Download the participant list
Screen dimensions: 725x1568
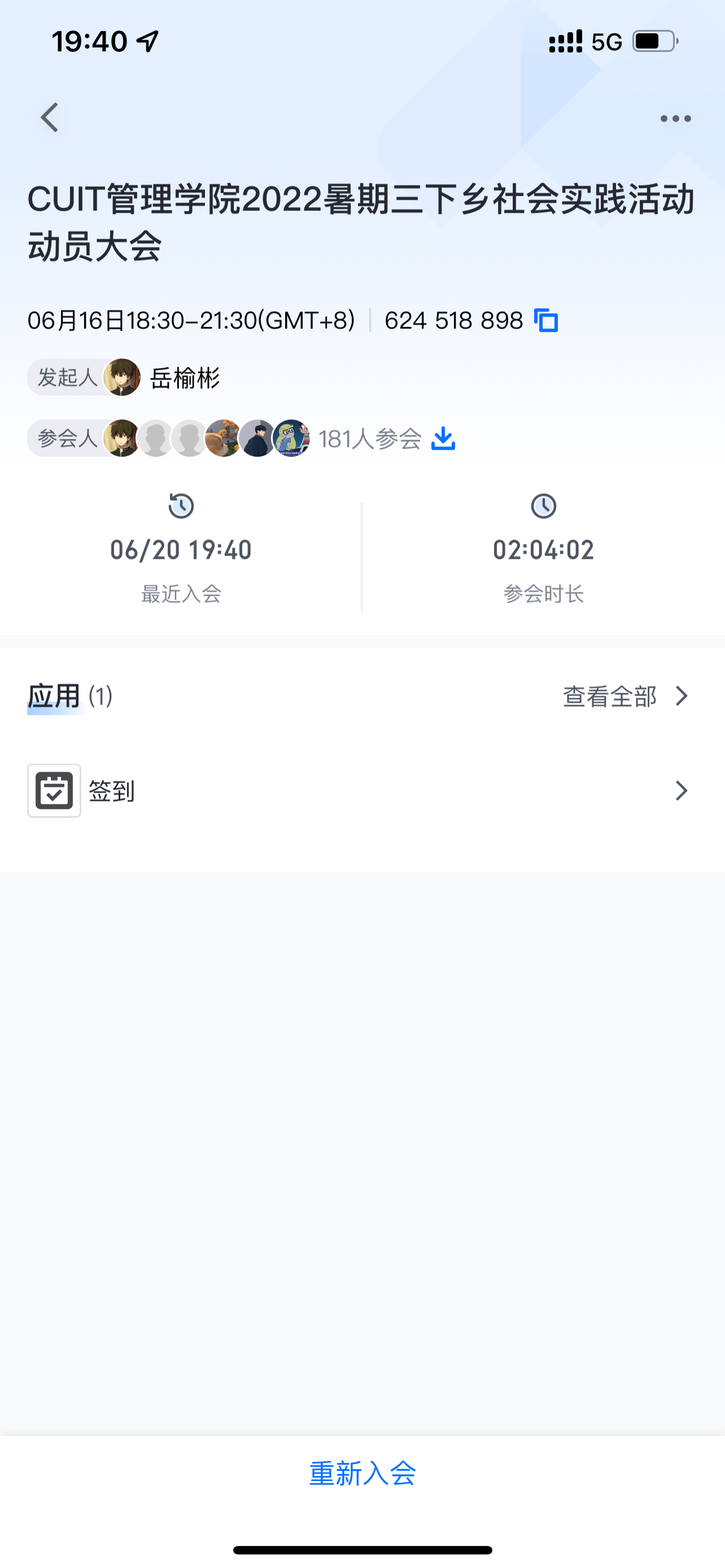point(443,438)
